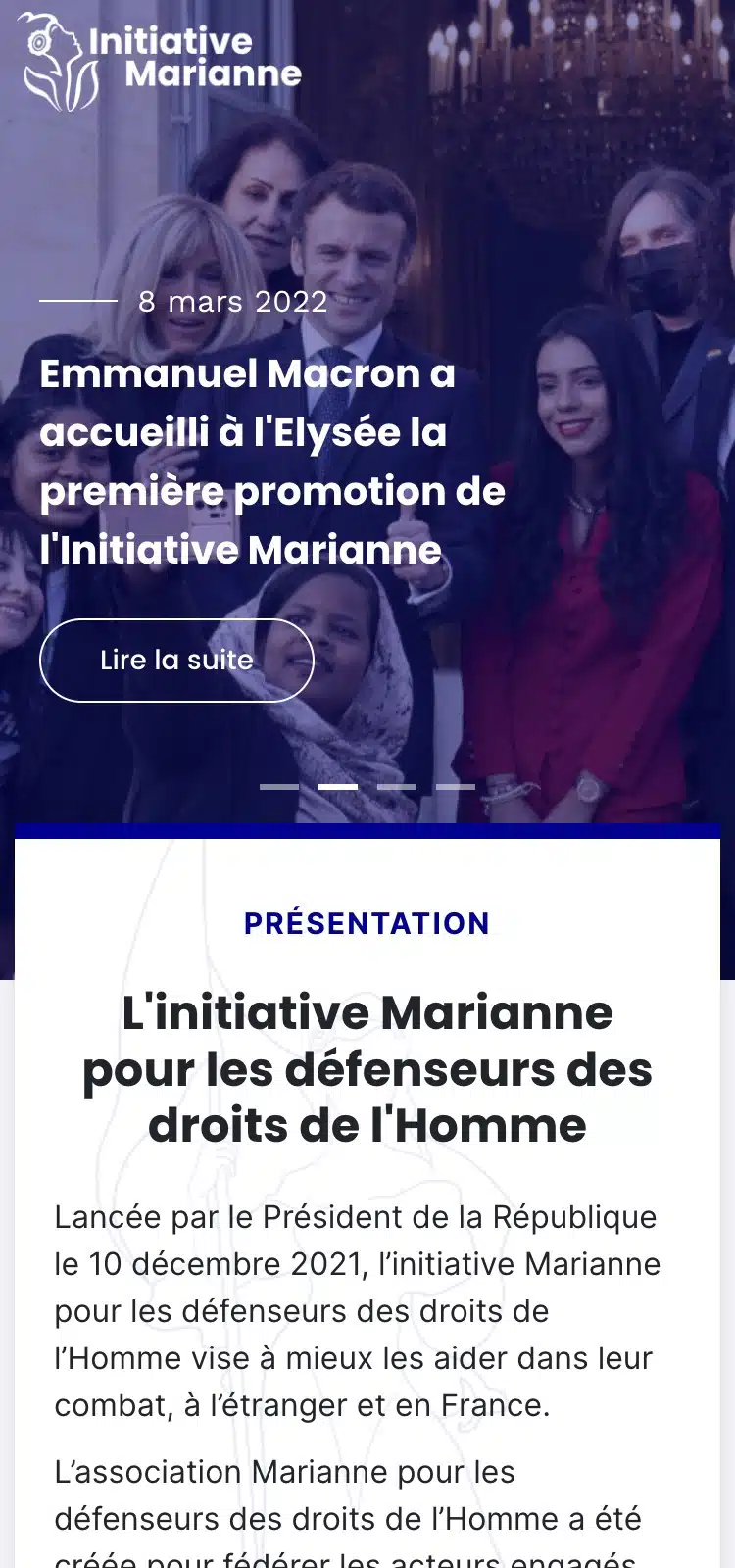Open the Emmanuel Macron Elysée article headline
The width and height of the screenshot is (735, 1568).
point(272,462)
